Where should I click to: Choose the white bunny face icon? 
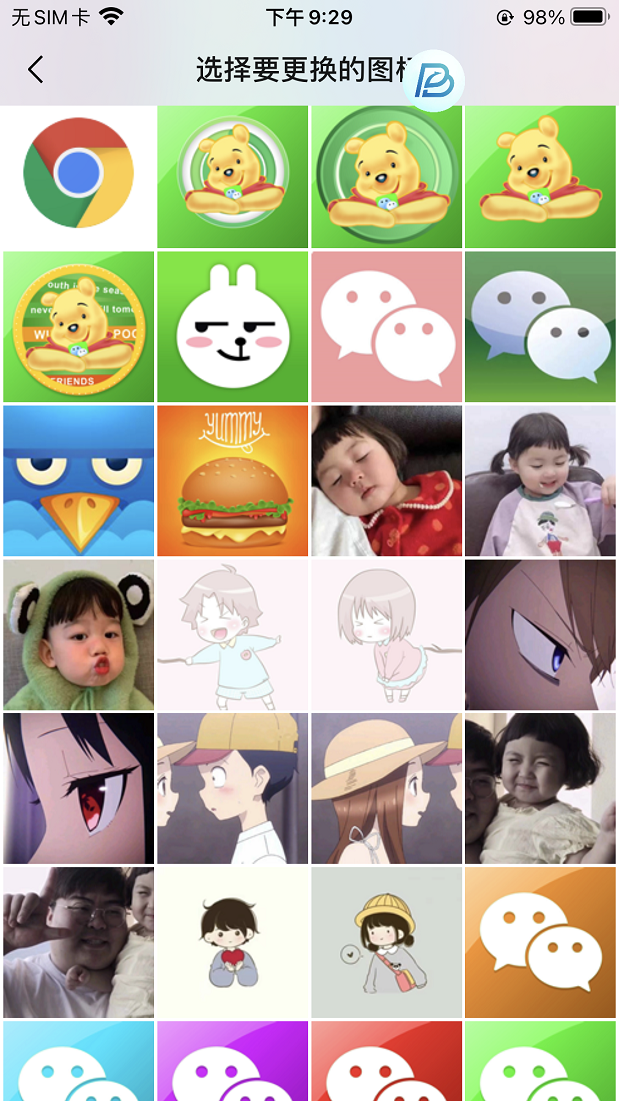coord(233,327)
